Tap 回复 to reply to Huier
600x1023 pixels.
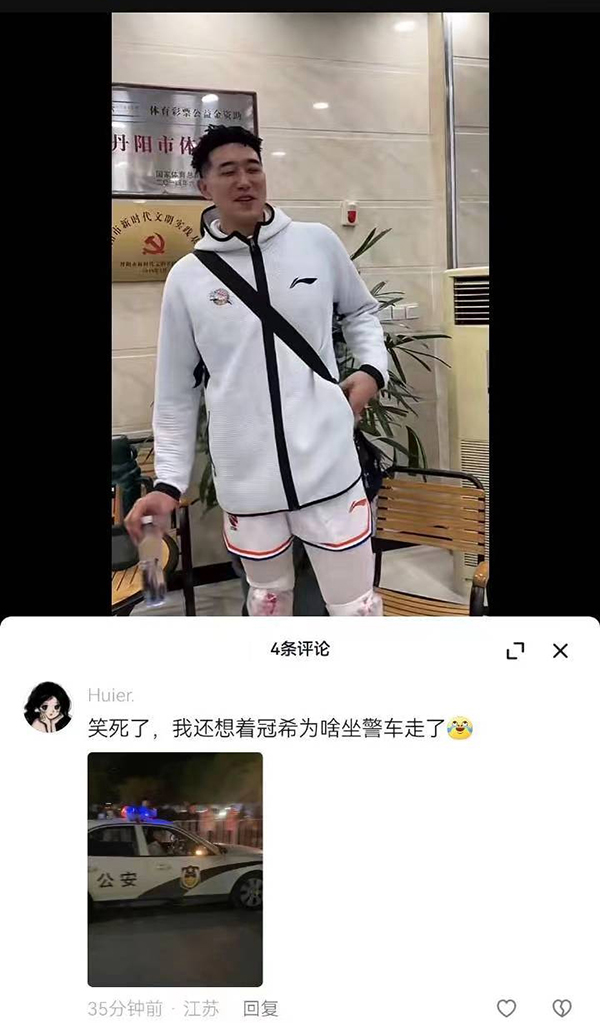[x=260, y=1009]
